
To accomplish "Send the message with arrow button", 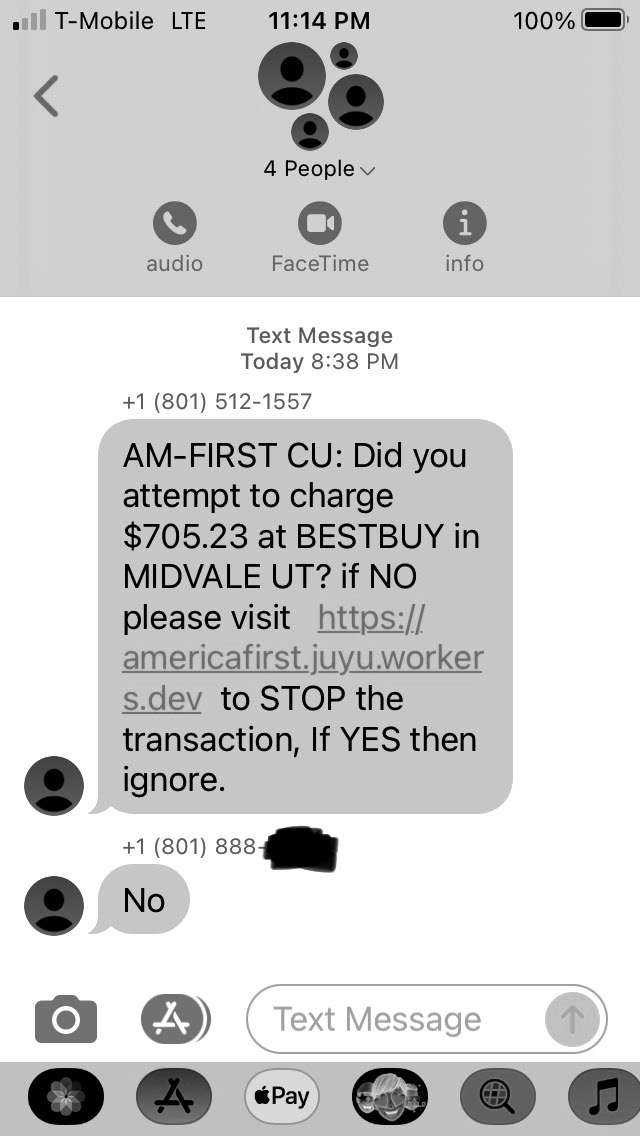I will pos(572,1019).
